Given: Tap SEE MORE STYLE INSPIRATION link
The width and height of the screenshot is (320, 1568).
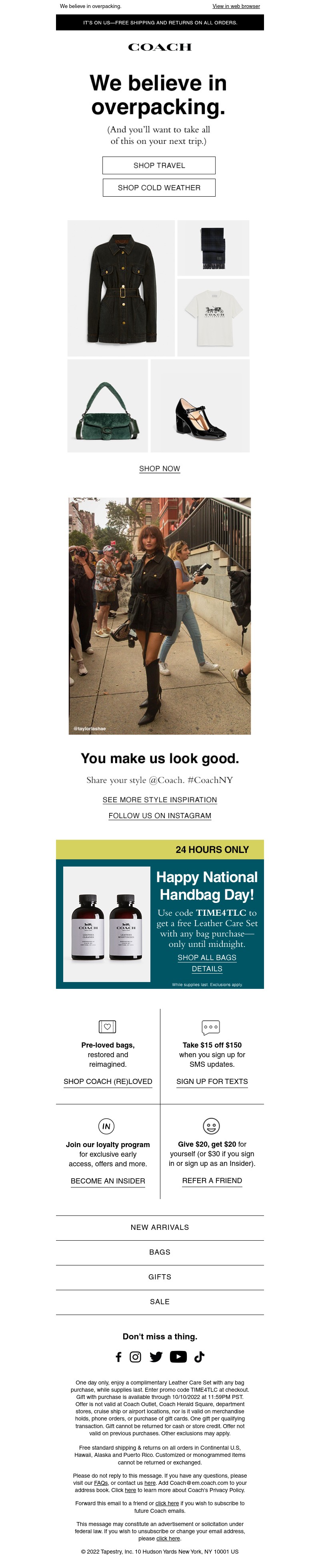Looking at the screenshot, I should [x=160, y=800].
